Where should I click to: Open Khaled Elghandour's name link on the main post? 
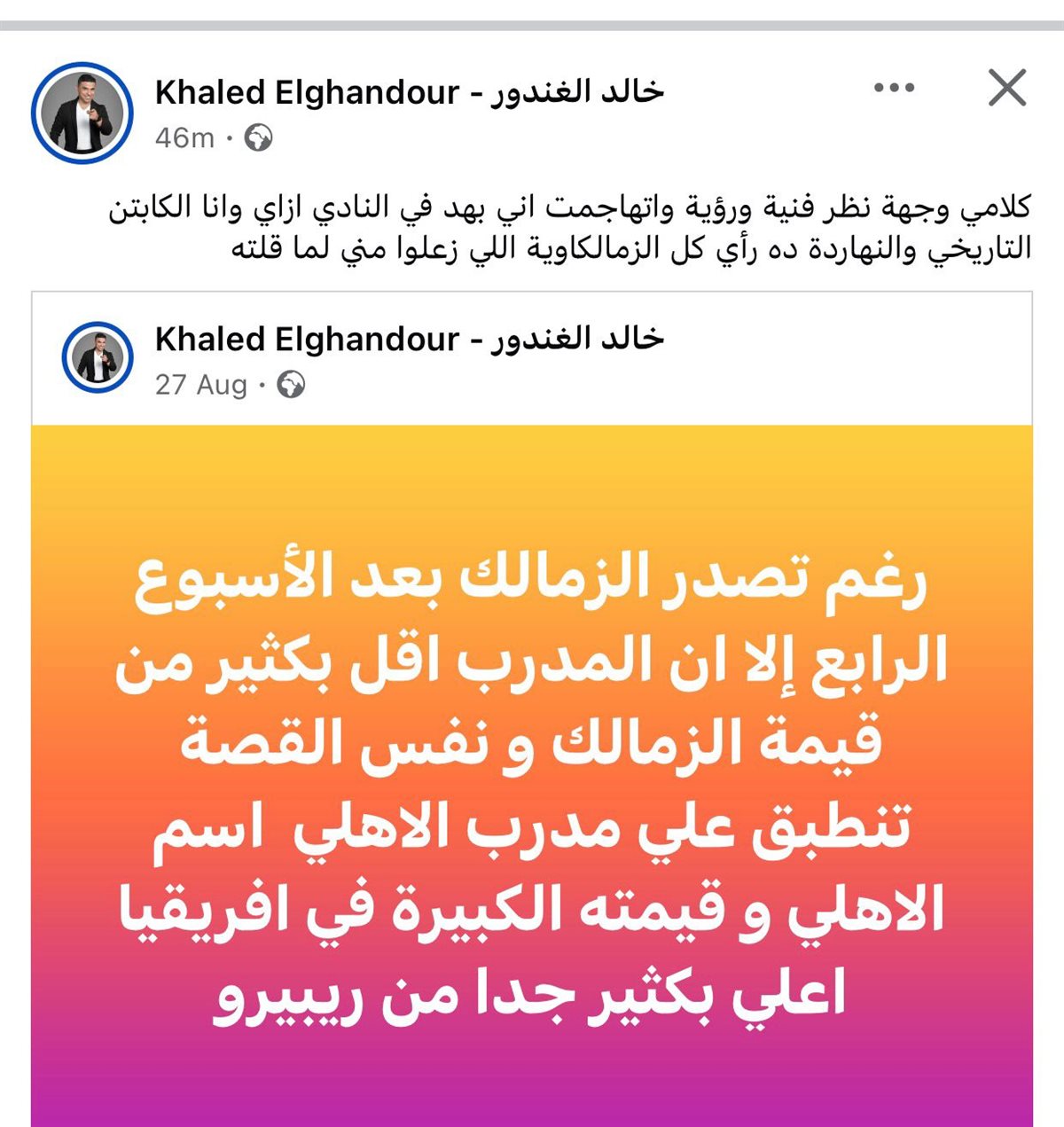pyautogui.click(x=409, y=92)
